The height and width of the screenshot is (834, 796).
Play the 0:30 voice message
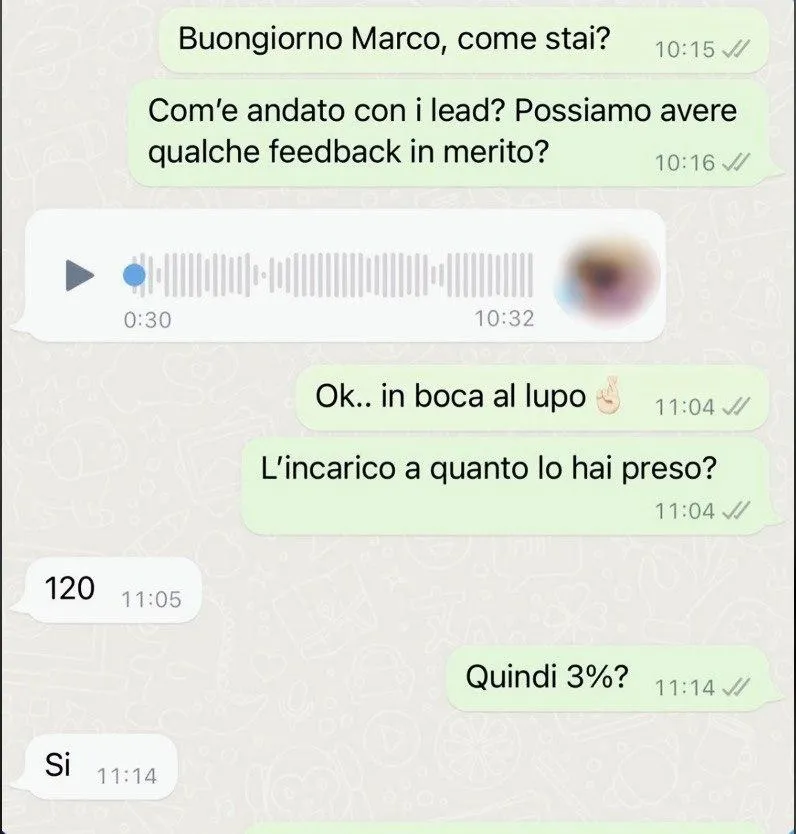click(x=80, y=274)
